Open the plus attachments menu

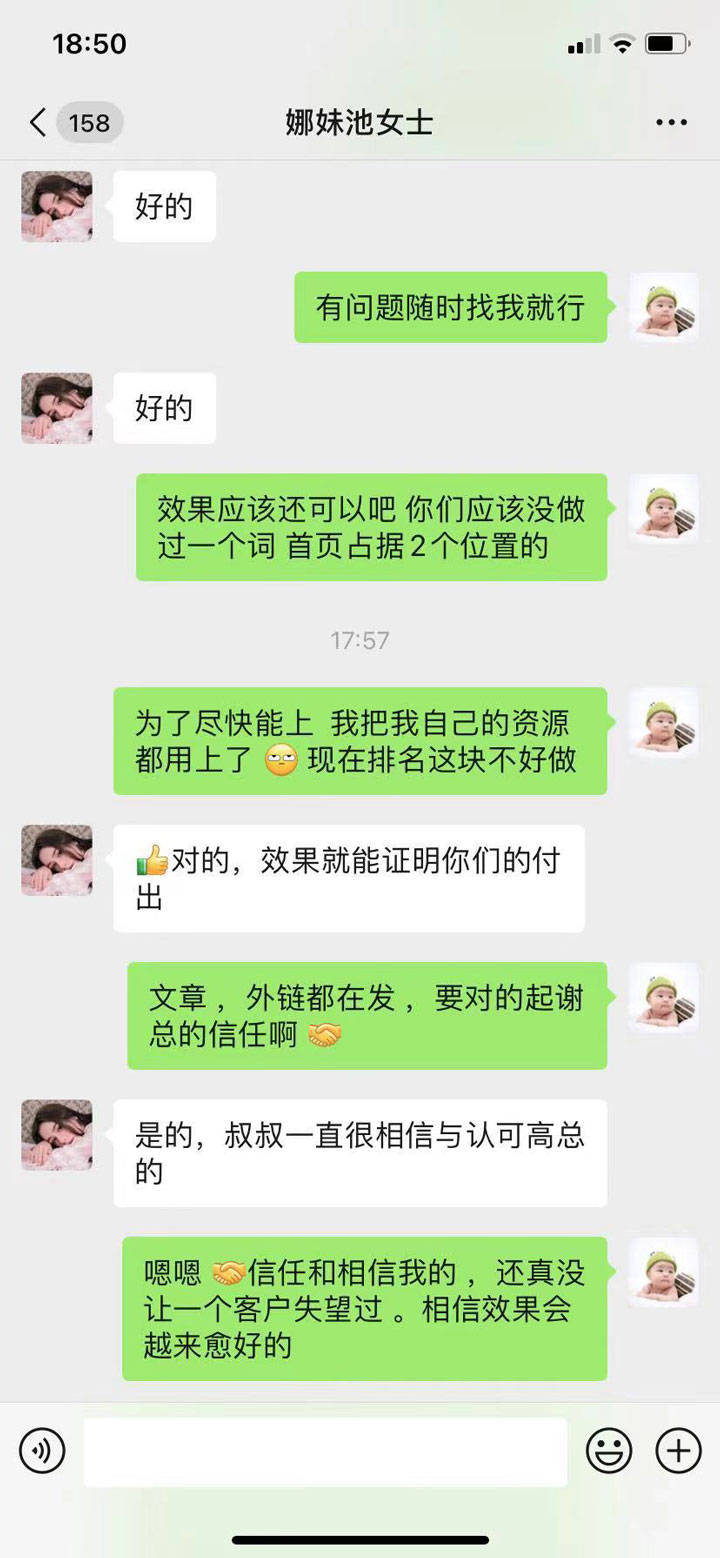tap(678, 1451)
